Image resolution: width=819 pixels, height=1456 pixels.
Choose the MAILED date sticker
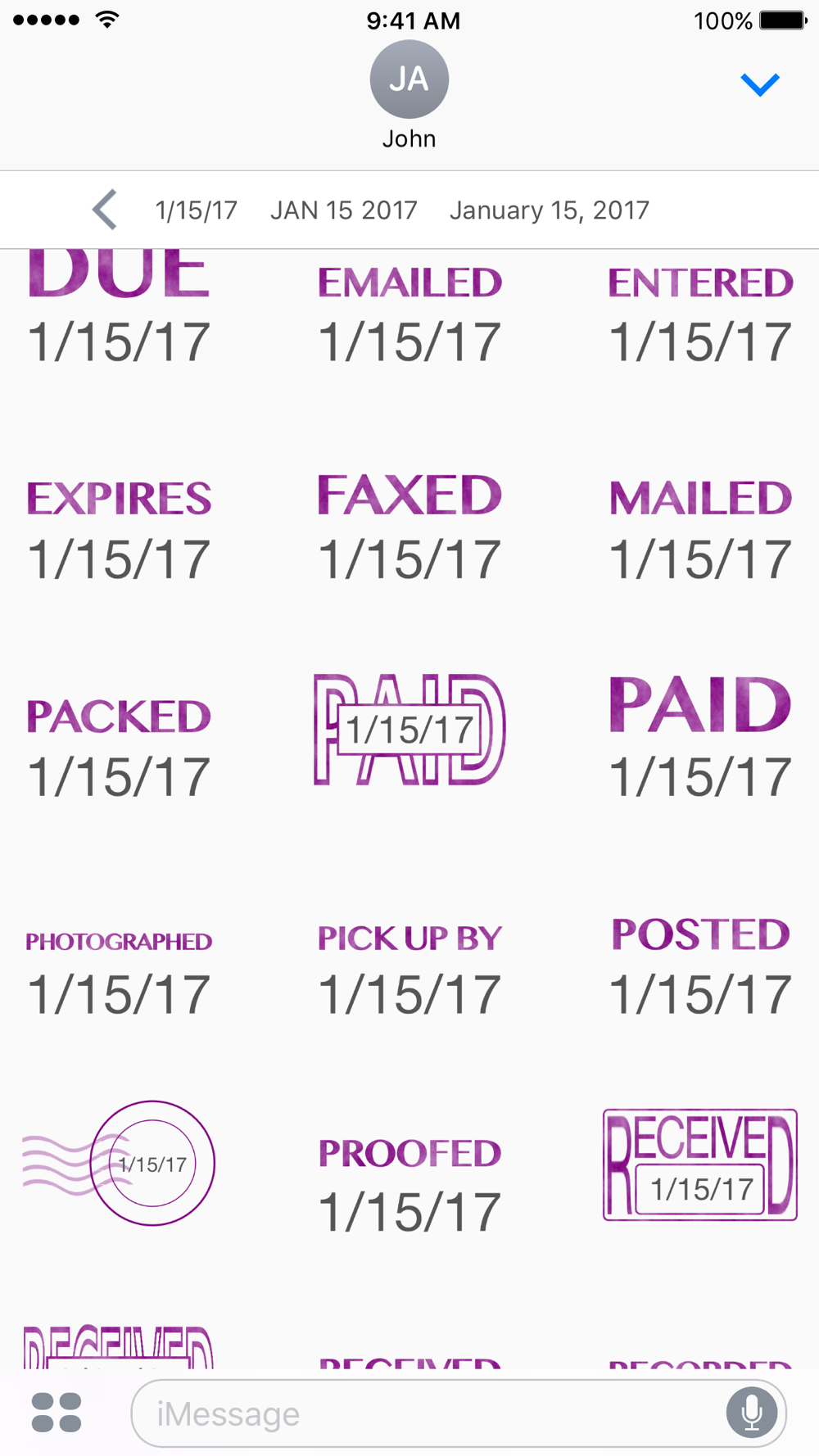pyautogui.click(x=700, y=530)
